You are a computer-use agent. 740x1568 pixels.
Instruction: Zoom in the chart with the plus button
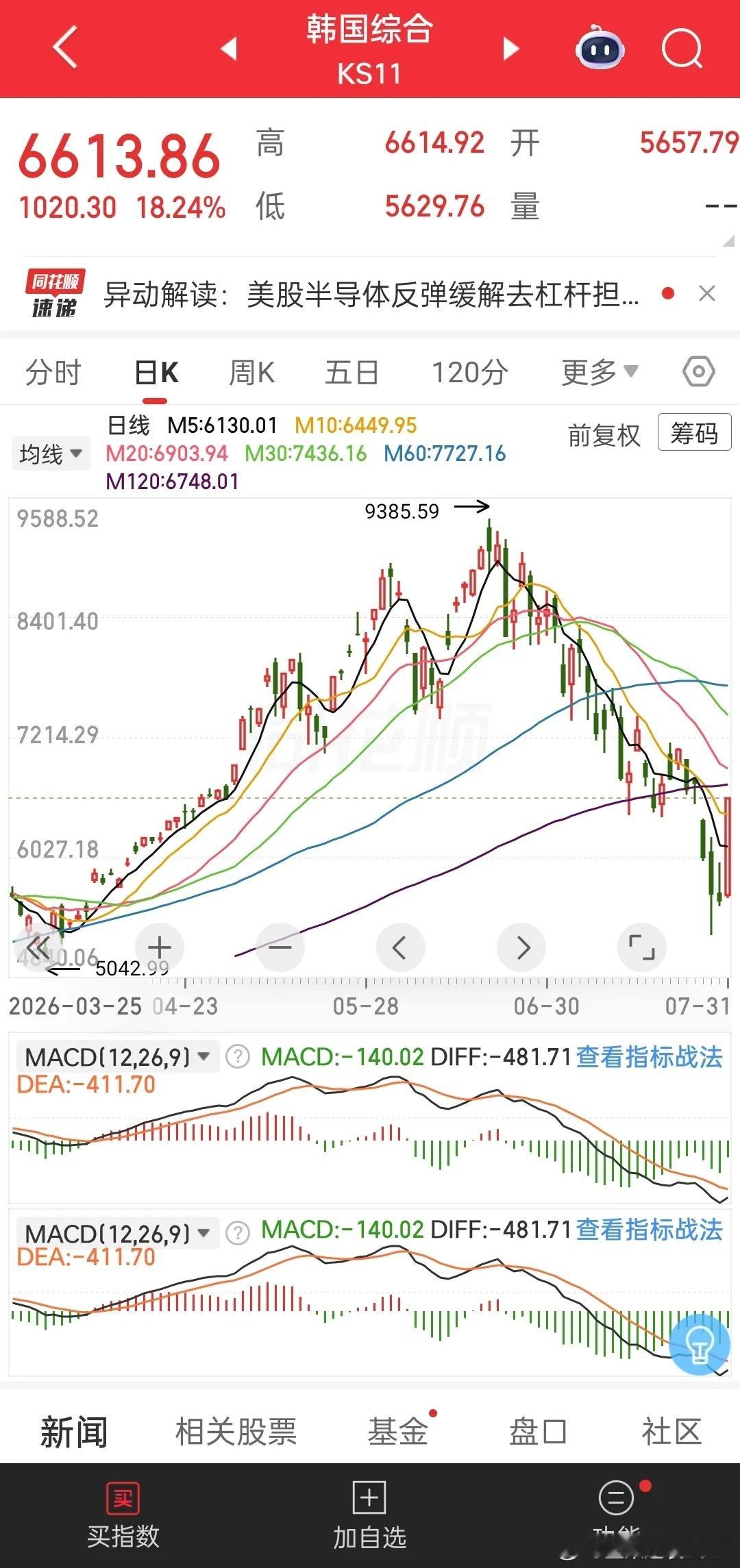160,948
